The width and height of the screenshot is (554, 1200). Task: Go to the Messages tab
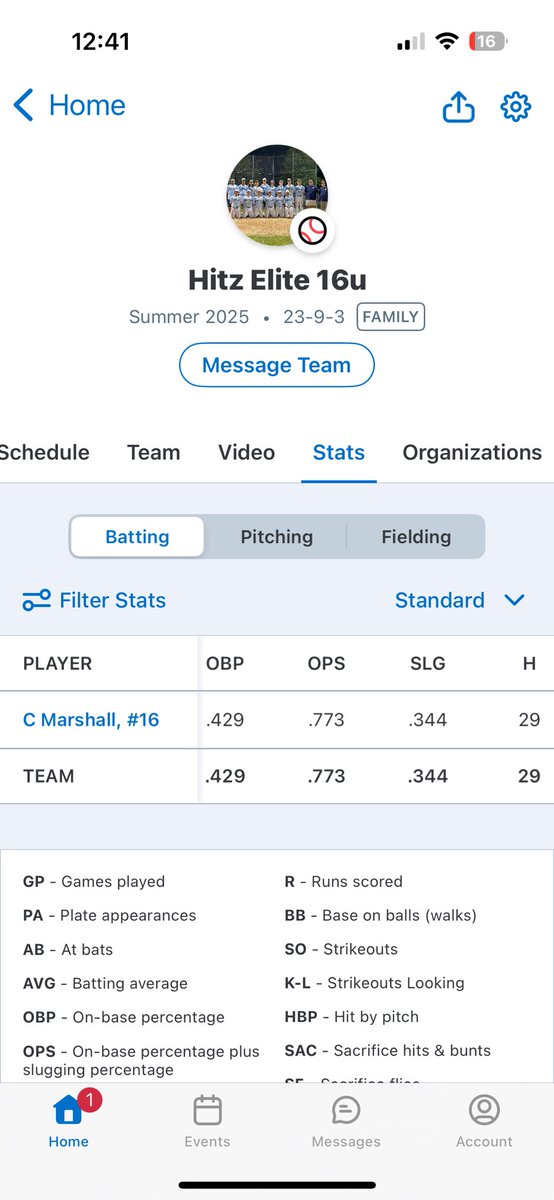click(x=346, y=1121)
